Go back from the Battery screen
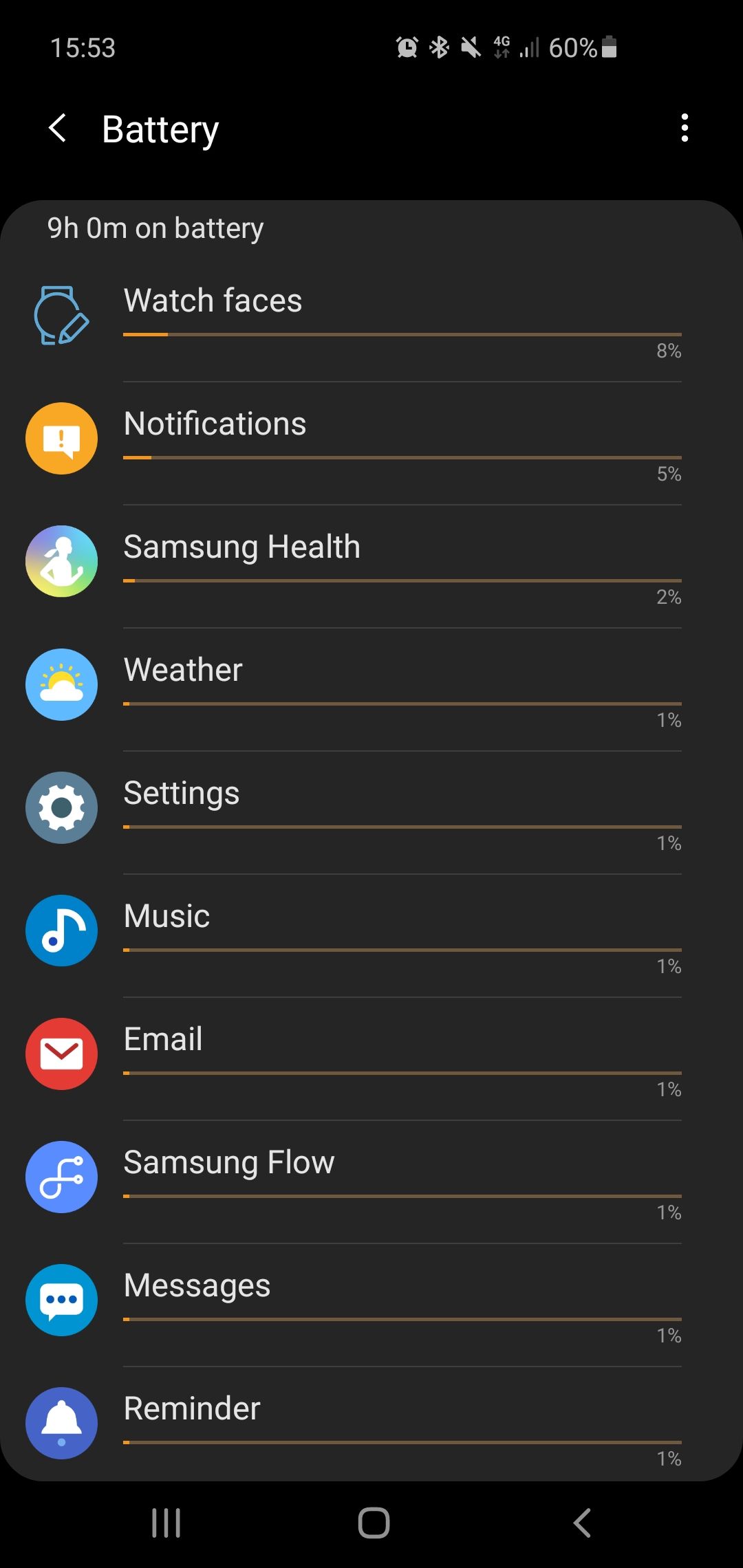743x1568 pixels. click(58, 129)
